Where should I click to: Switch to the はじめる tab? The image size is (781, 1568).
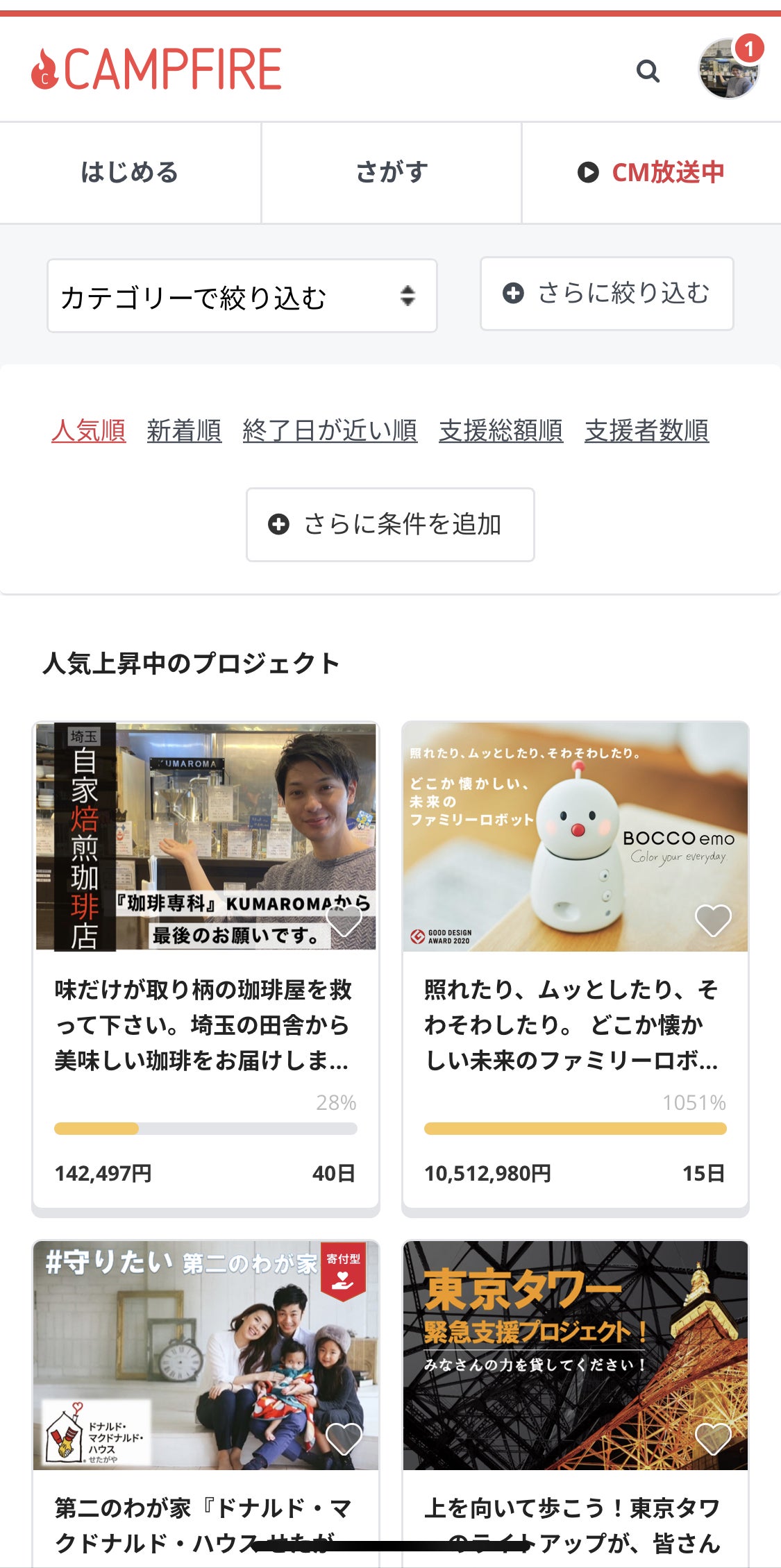pos(130,172)
